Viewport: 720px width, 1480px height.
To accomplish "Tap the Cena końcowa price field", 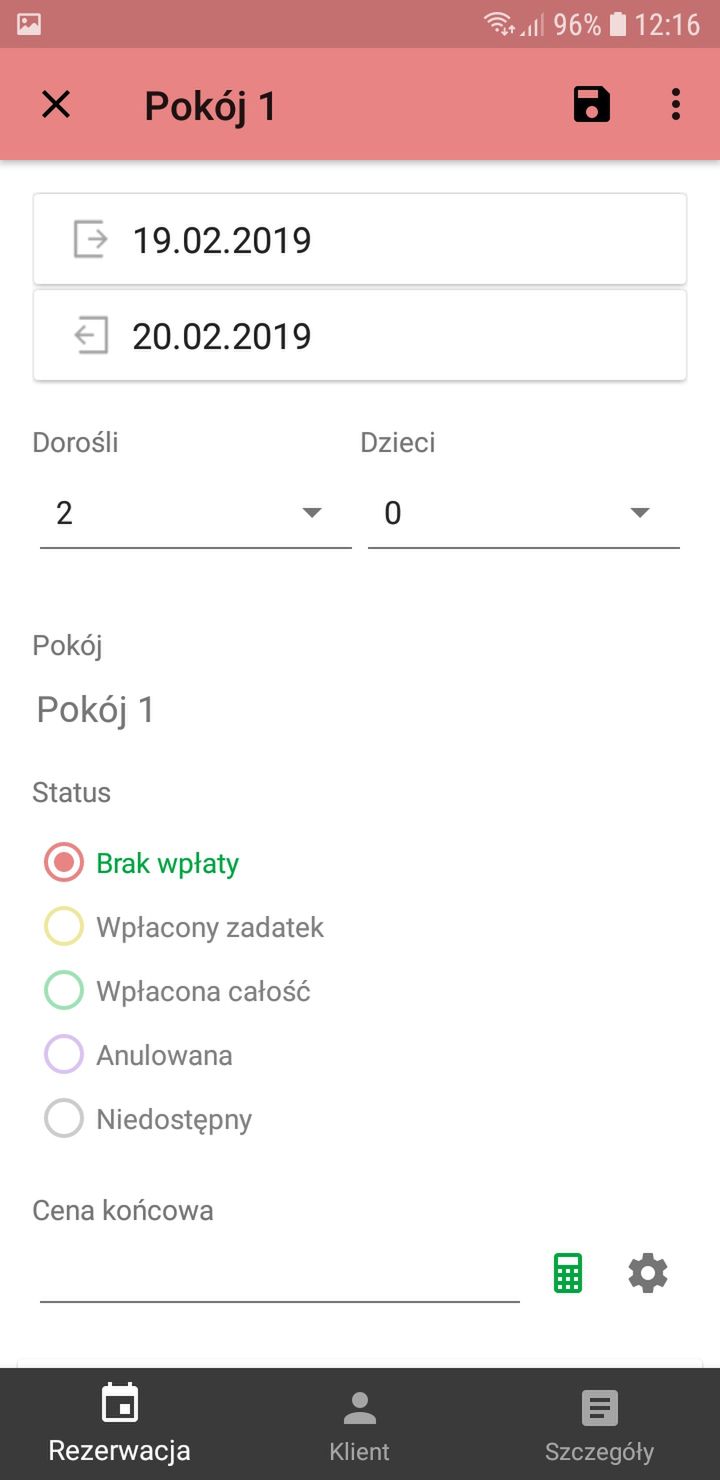I will pos(280,1274).
